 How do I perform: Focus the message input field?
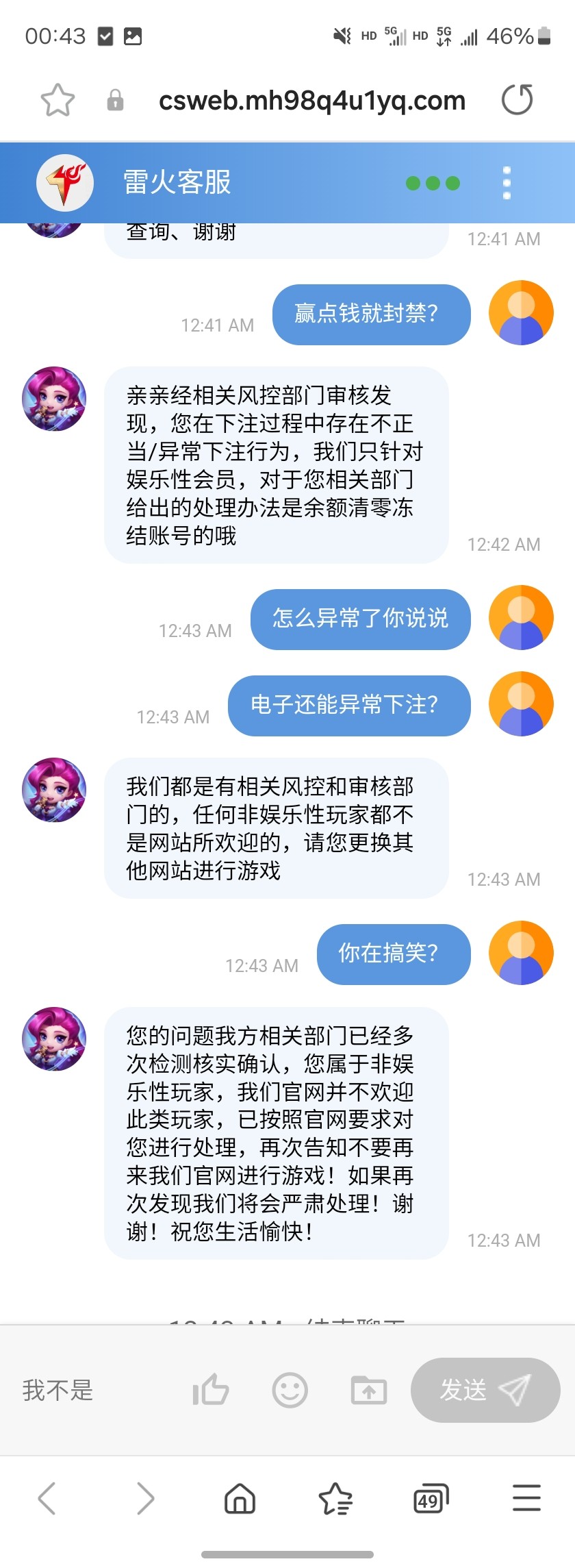click(x=96, y=1390)
